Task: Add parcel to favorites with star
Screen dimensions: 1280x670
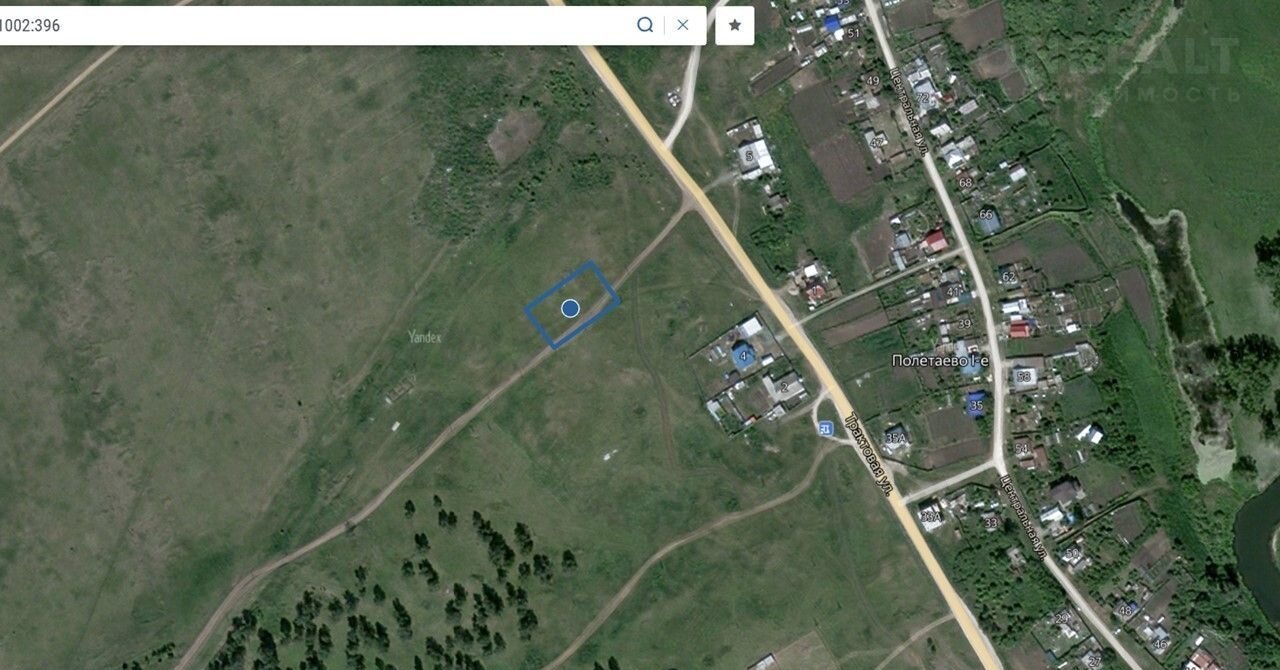Action: point(734,25)
